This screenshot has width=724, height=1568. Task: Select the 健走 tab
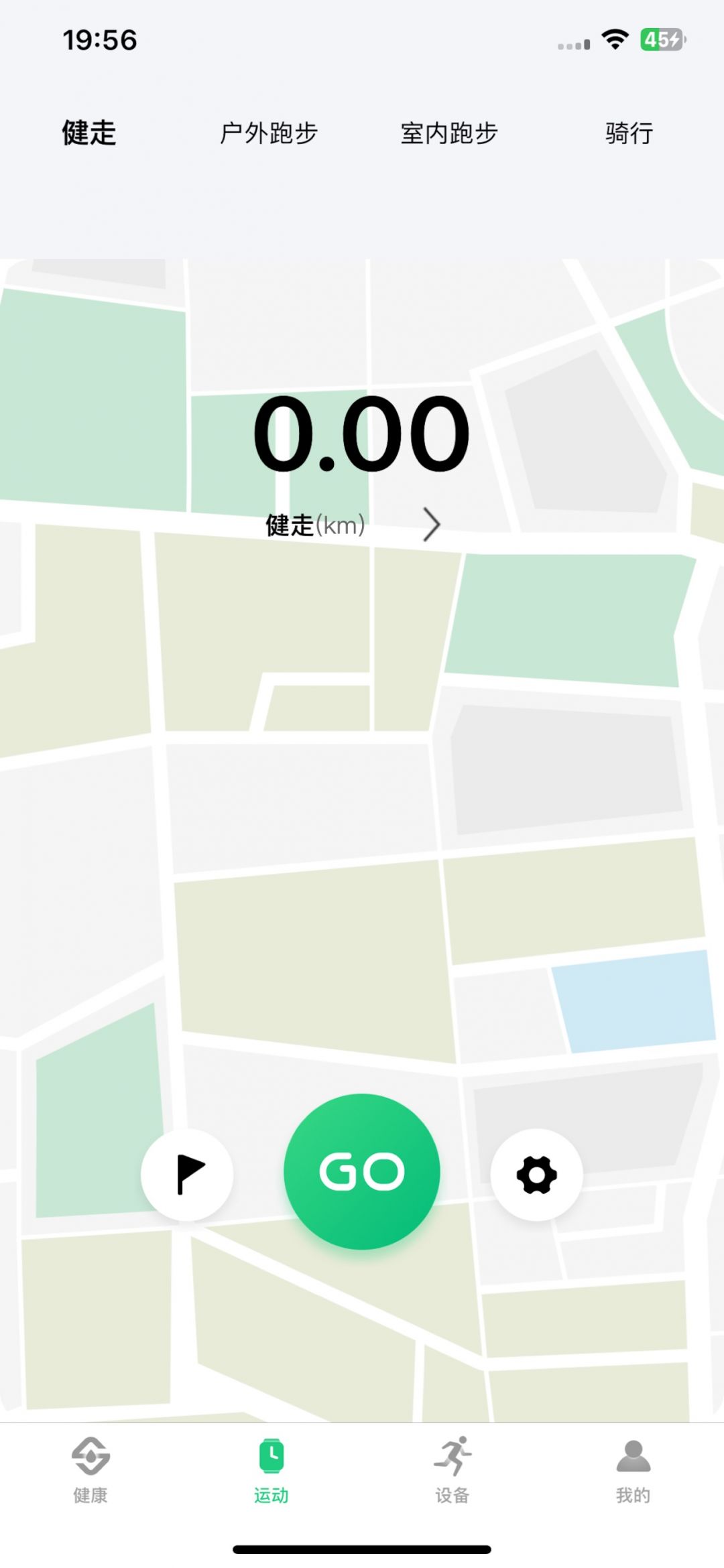click(89, 133)
